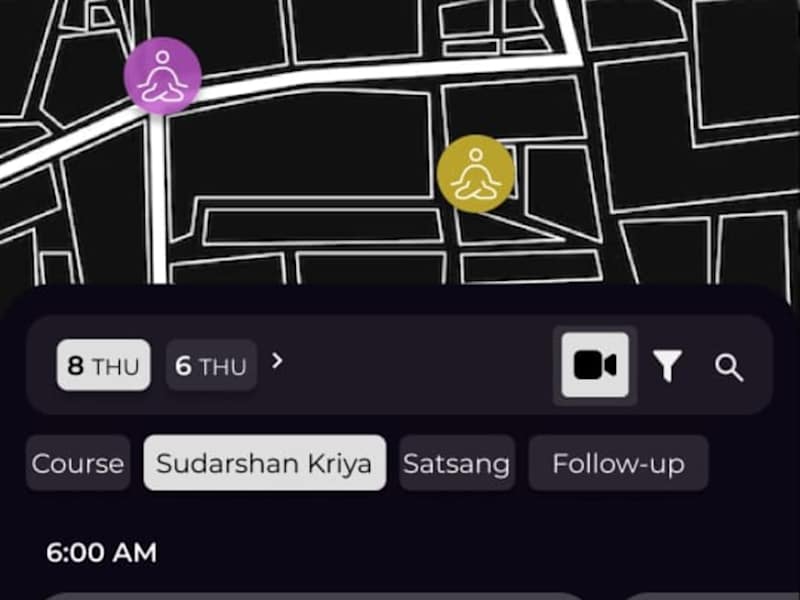Filter by Course chip

(x=78, y=463)
